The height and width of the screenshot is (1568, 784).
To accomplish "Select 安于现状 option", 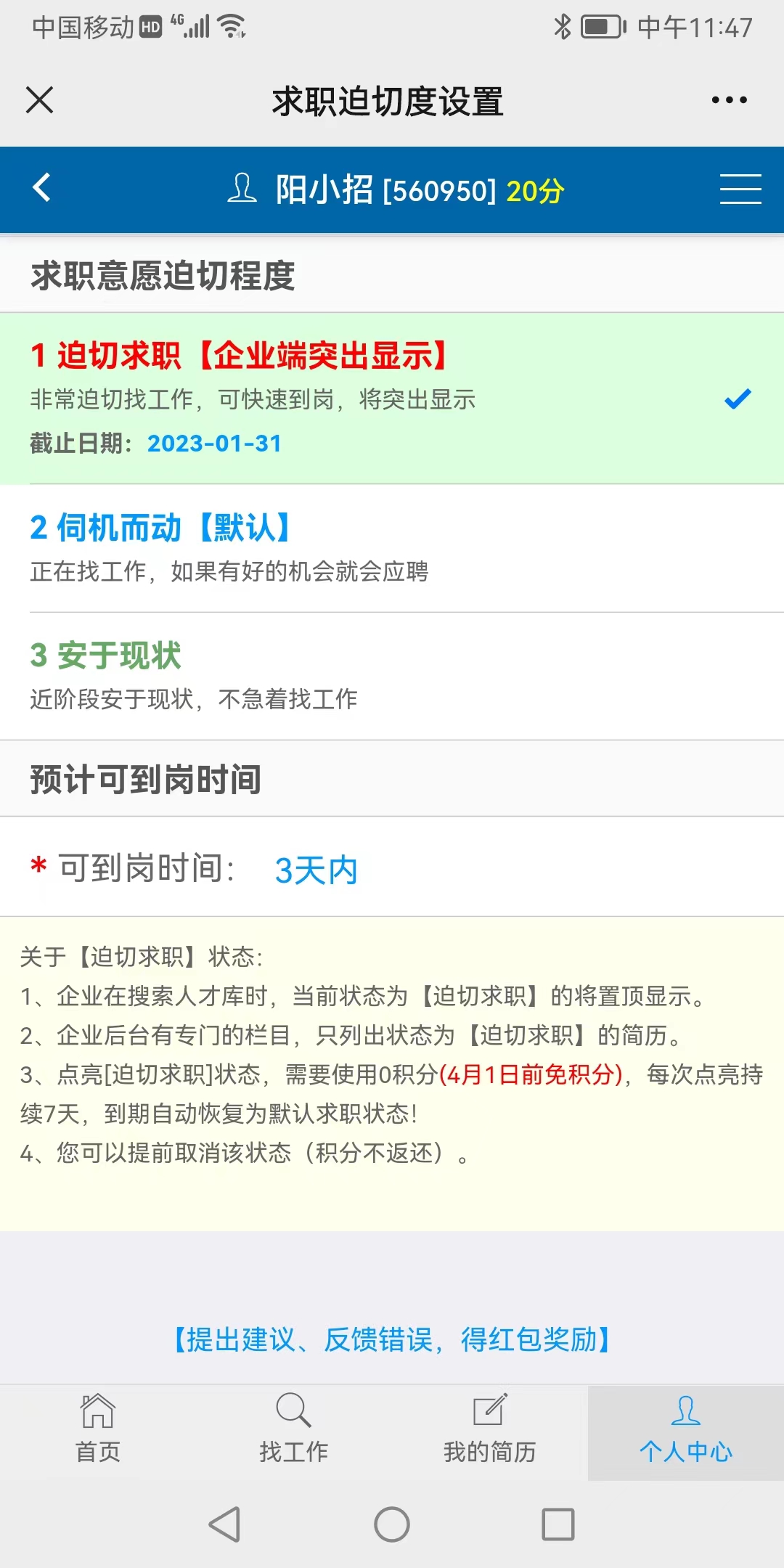I will pos(392,676).
